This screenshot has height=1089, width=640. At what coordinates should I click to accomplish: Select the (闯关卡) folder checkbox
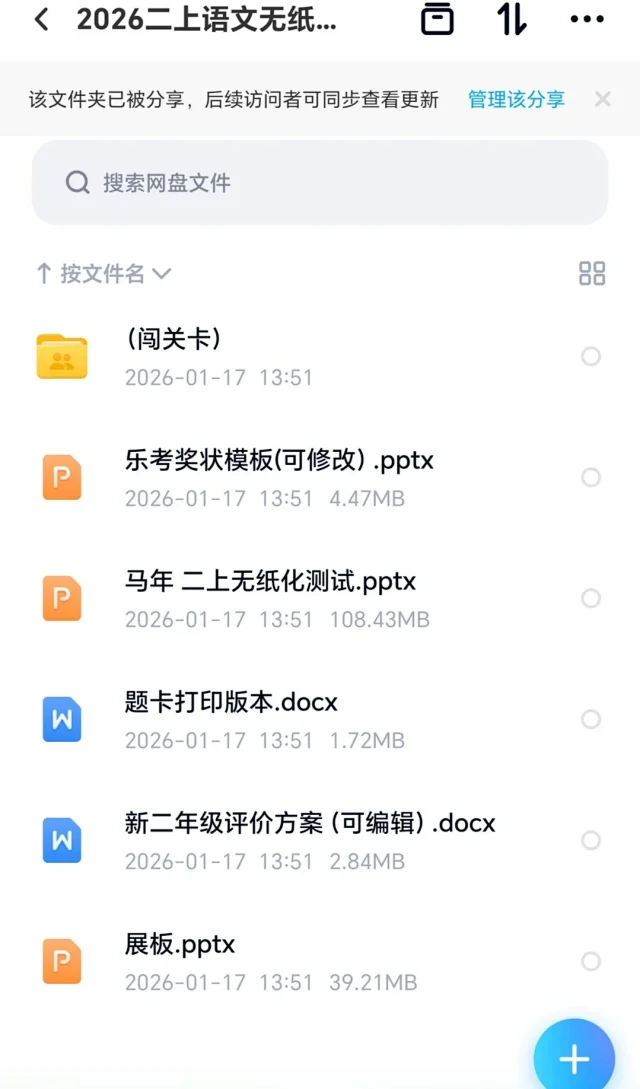(x=591, y=357)
